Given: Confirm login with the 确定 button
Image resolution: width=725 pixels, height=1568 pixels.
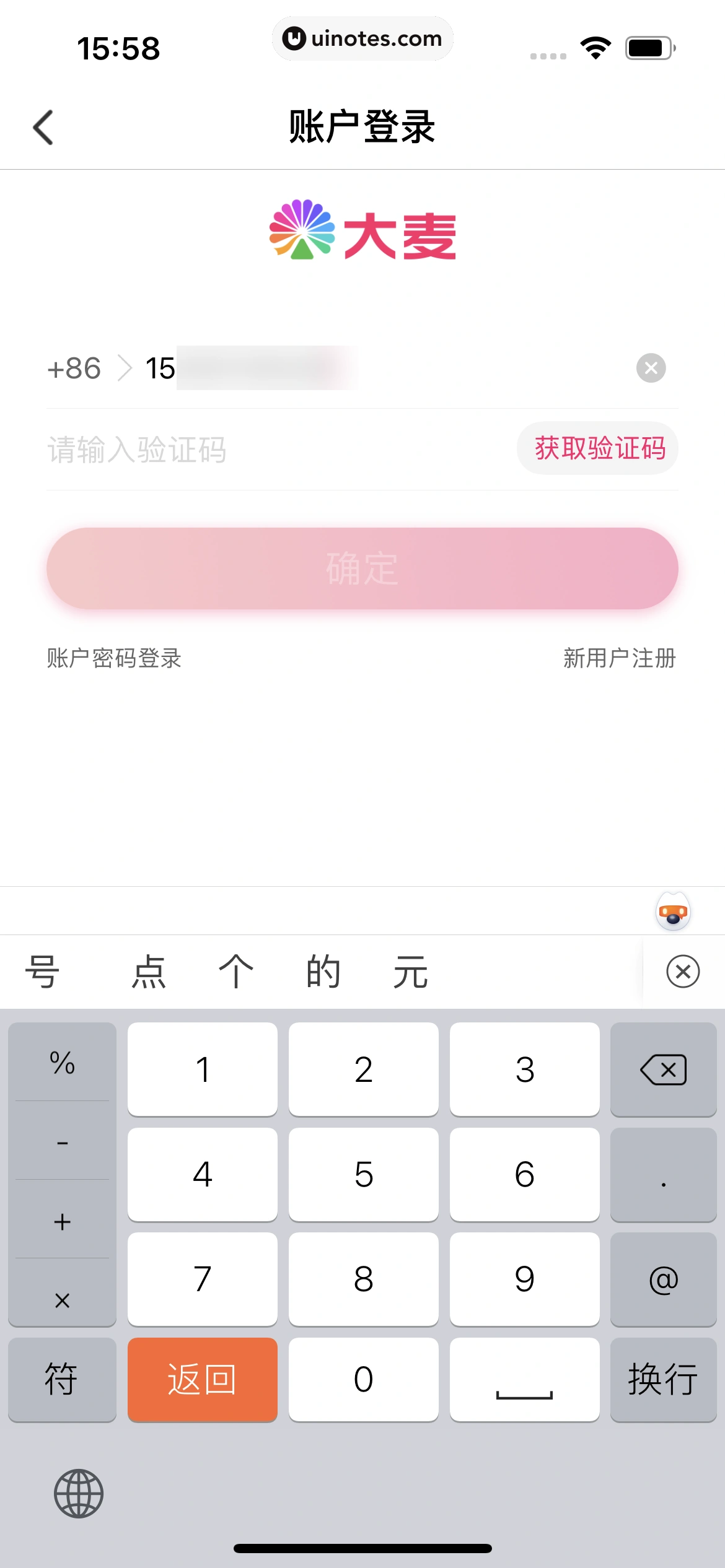Looking at the screenshot, I should 362,568.
